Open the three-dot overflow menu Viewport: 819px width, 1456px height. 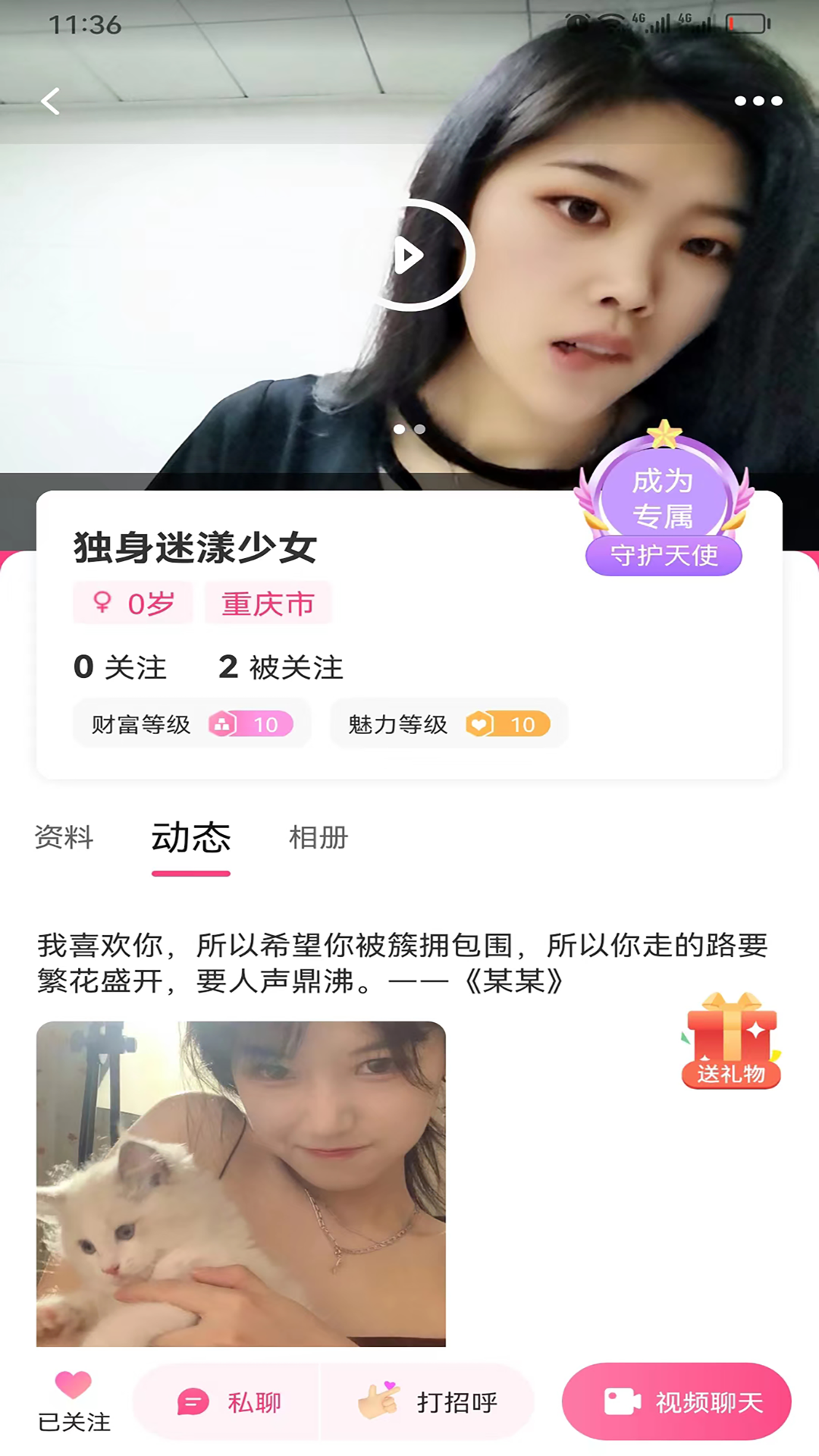(758, 101)
